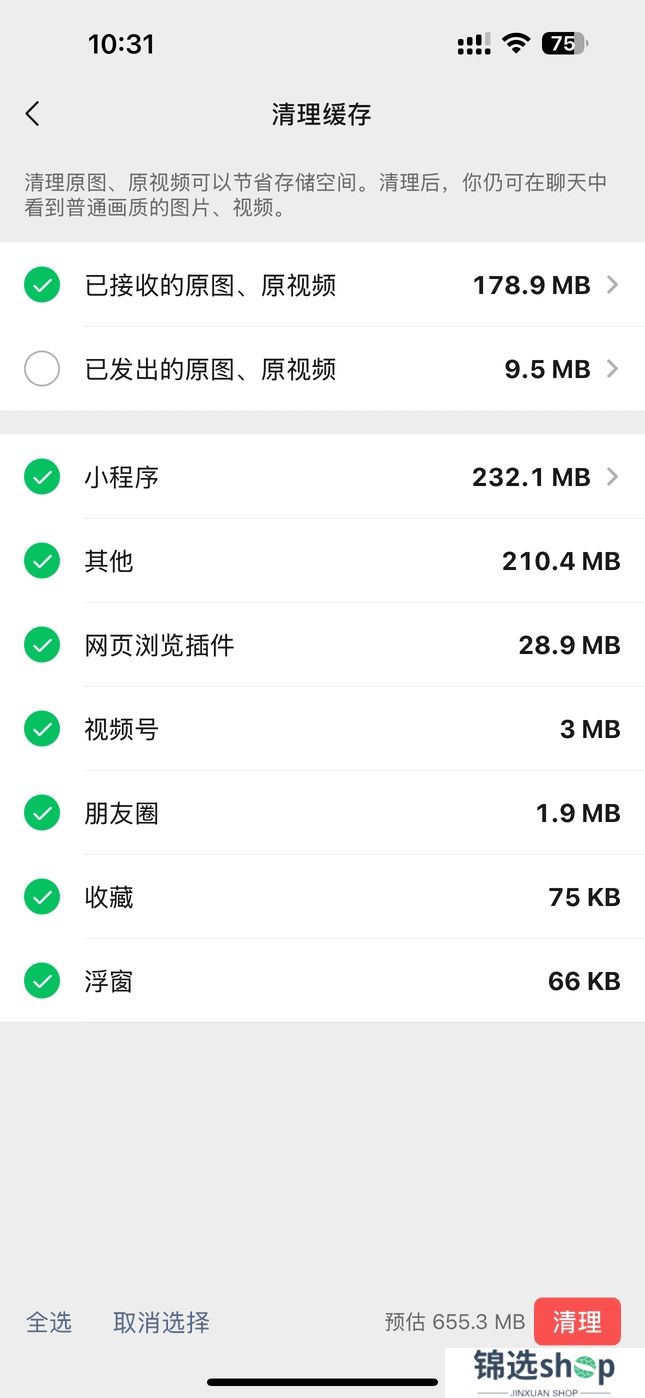
Task: Uncheck the 小程序 checkbox
Action: pyautogui.click(x=42, y=477)
